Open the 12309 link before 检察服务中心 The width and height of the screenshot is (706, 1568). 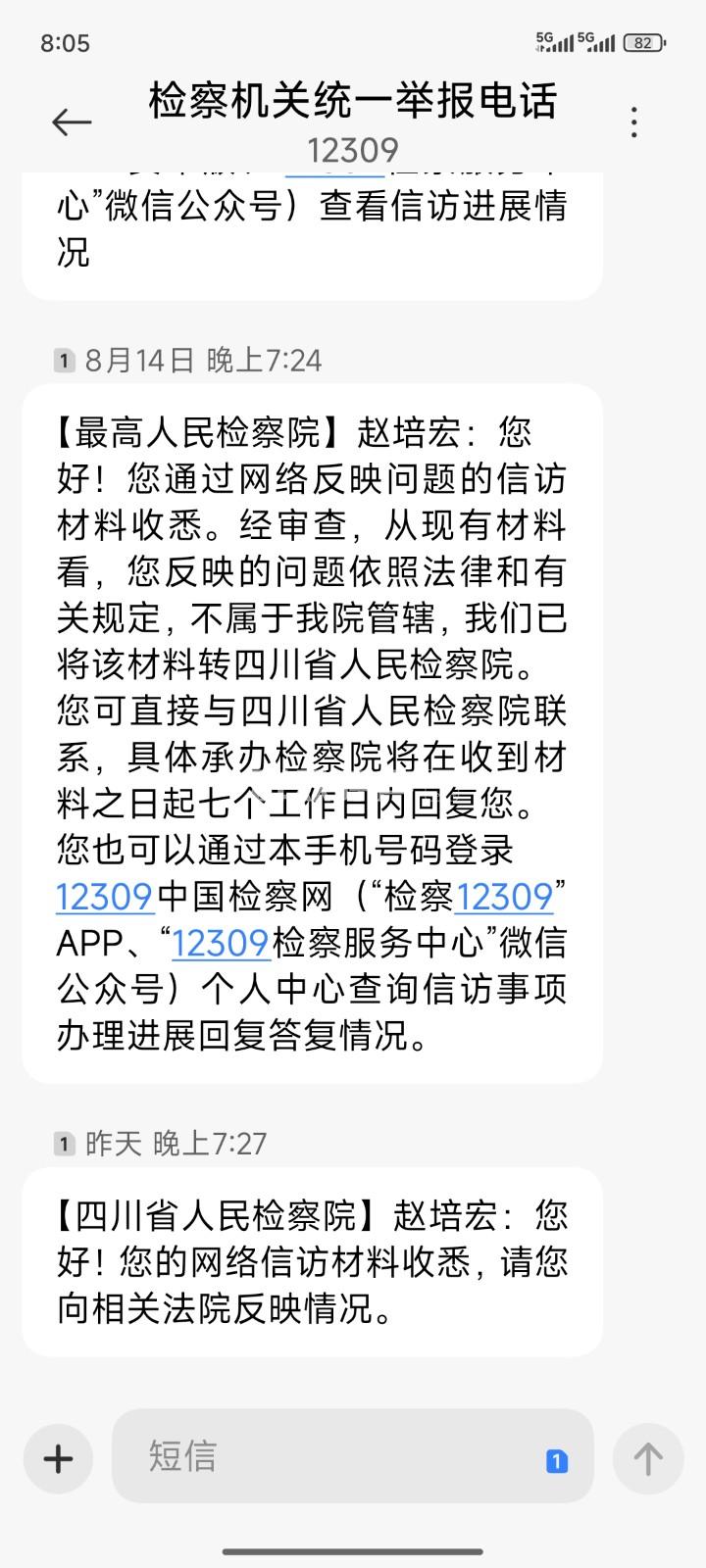tap(221, 943)
